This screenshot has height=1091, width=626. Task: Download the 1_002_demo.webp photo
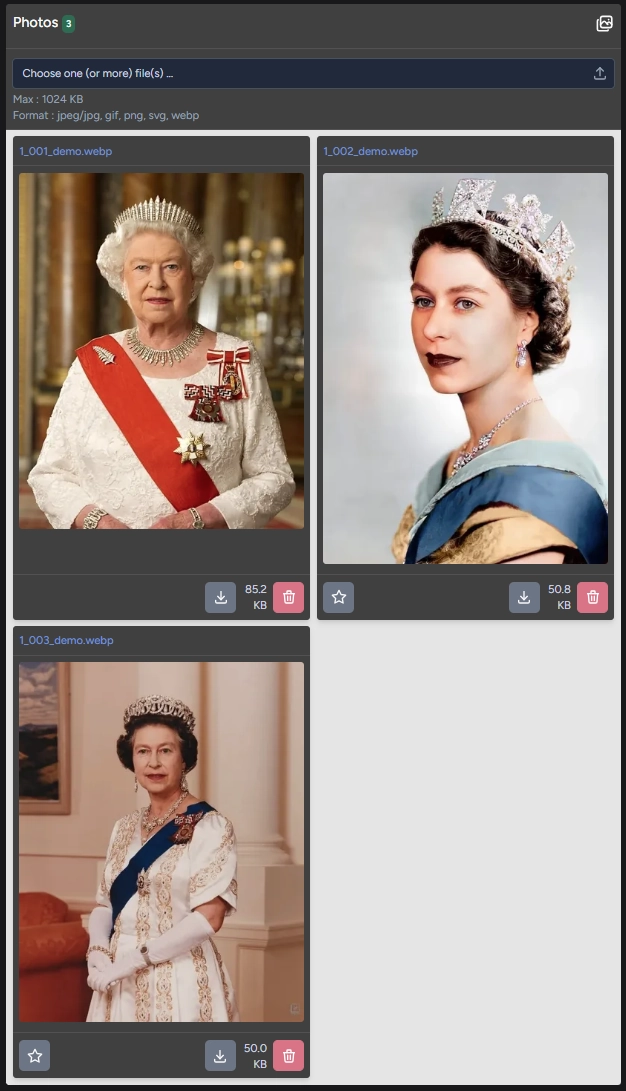pyautogui.click(x=524, y=597)
